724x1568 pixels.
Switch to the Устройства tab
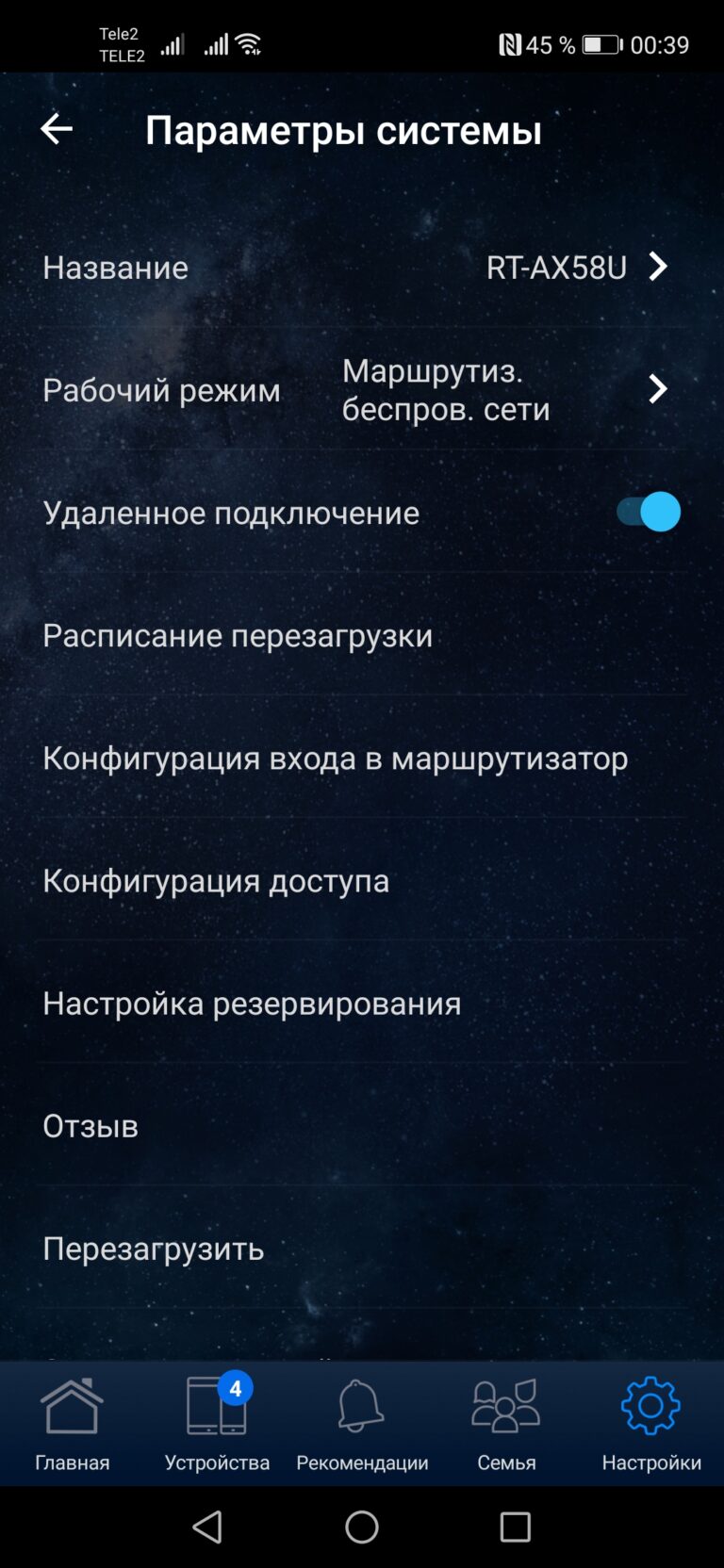pos(217,1423)
